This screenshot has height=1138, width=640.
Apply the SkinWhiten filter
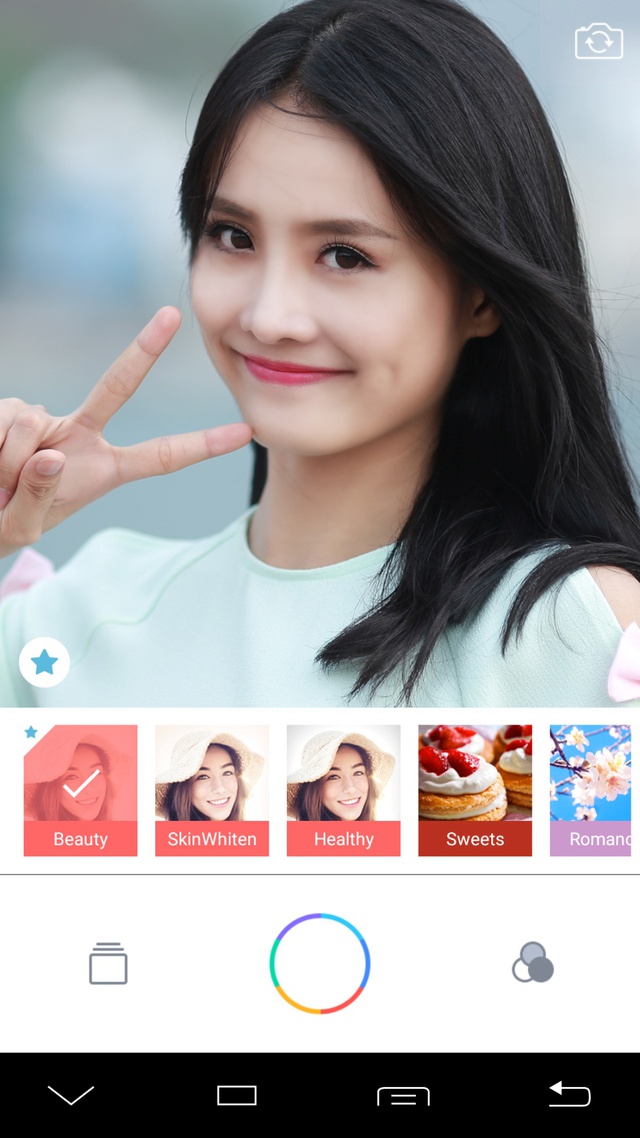(x=212, y=790)
